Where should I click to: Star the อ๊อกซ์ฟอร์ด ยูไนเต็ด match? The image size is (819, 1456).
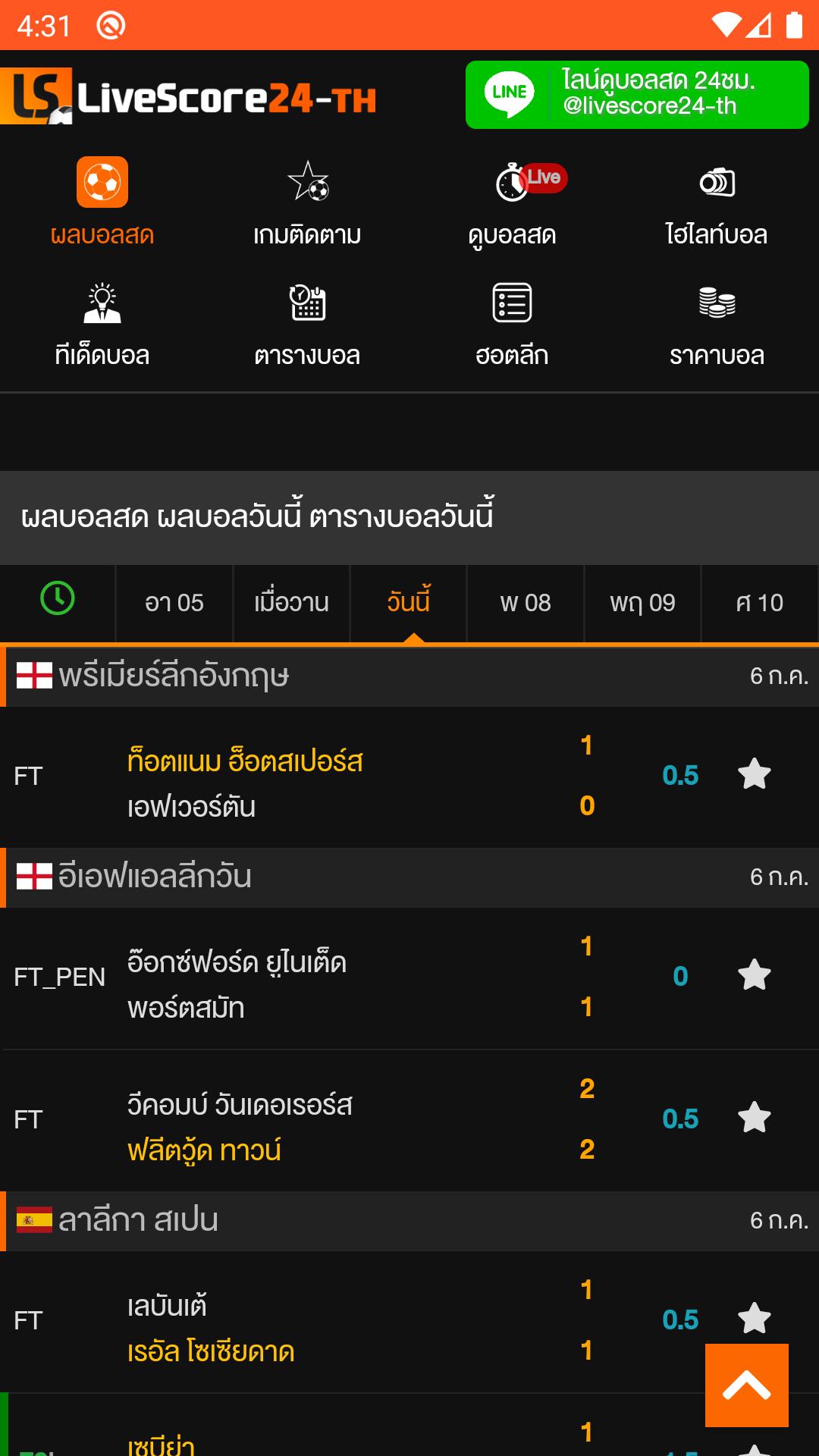click(x=755, y=975)
